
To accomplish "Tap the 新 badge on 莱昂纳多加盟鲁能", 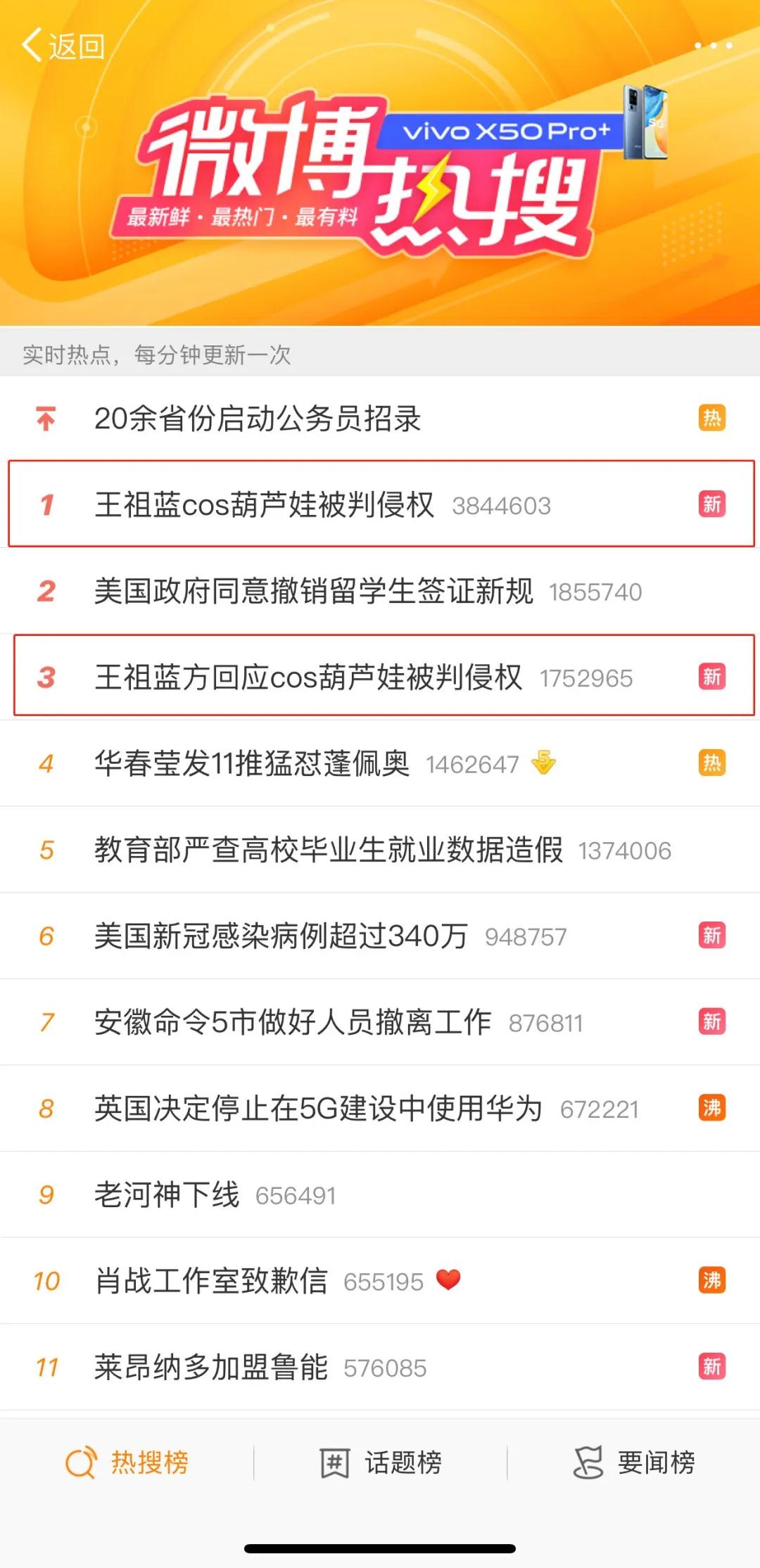I will (712, 1366).
